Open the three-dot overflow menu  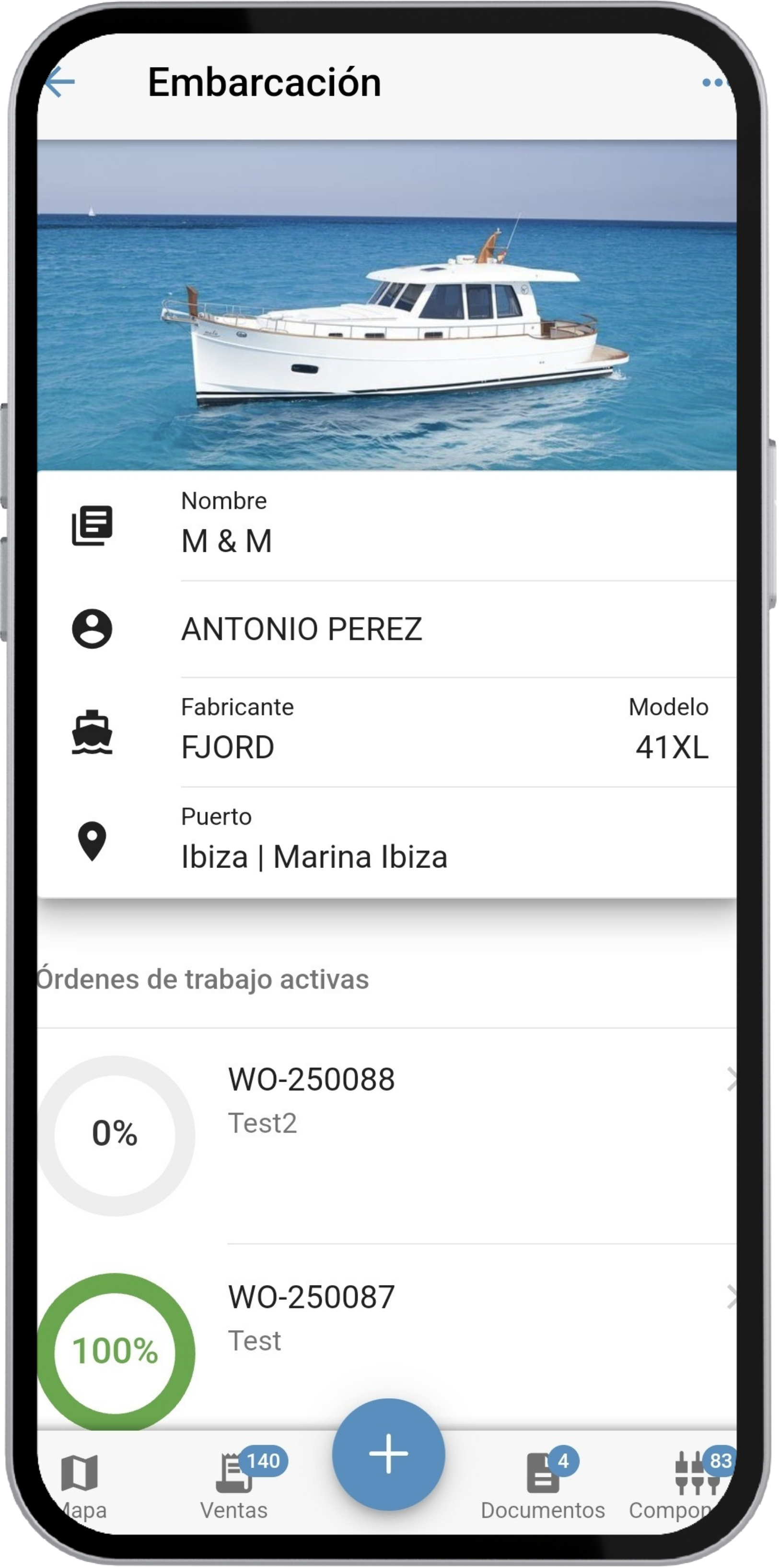[x=714, y=82]
